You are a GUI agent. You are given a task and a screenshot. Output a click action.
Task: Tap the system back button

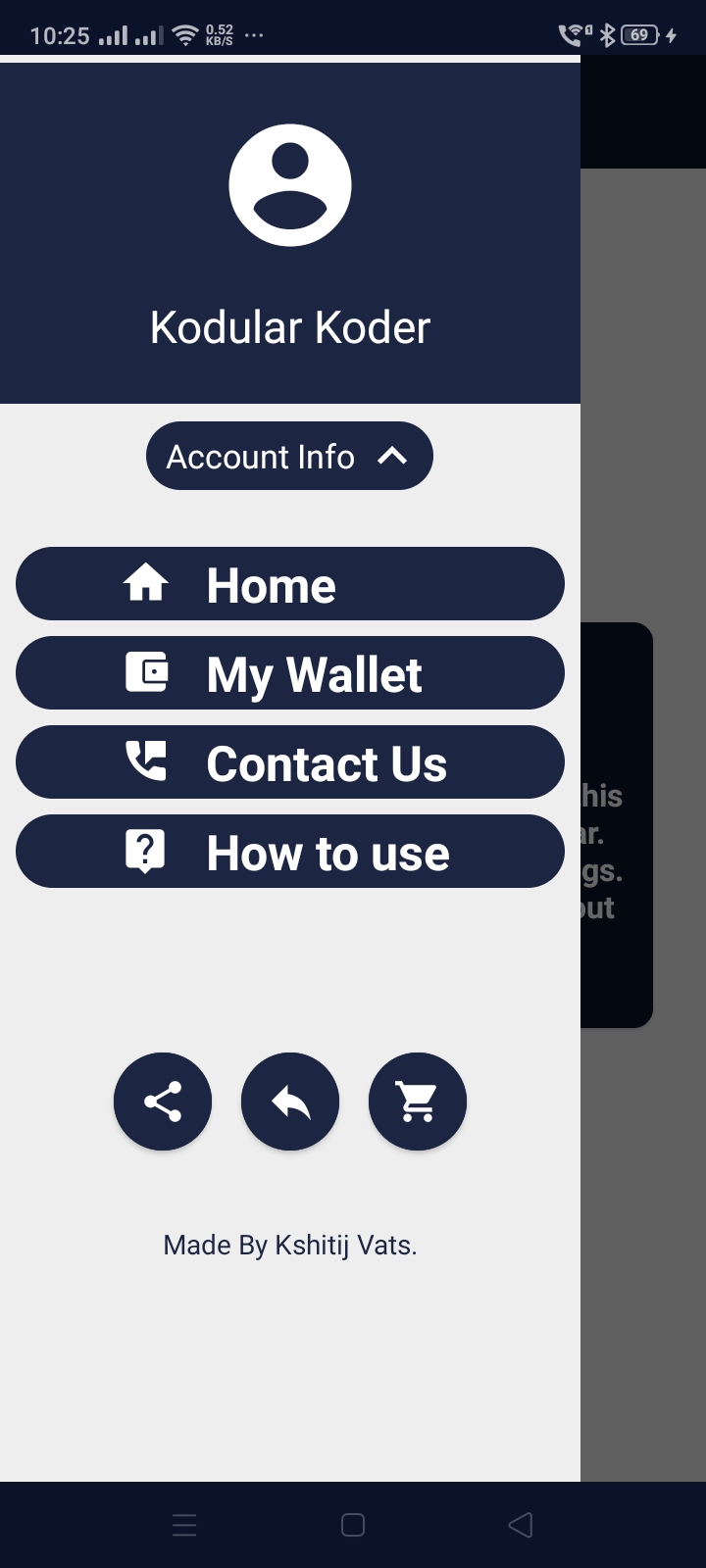(x=521, y=1525)
